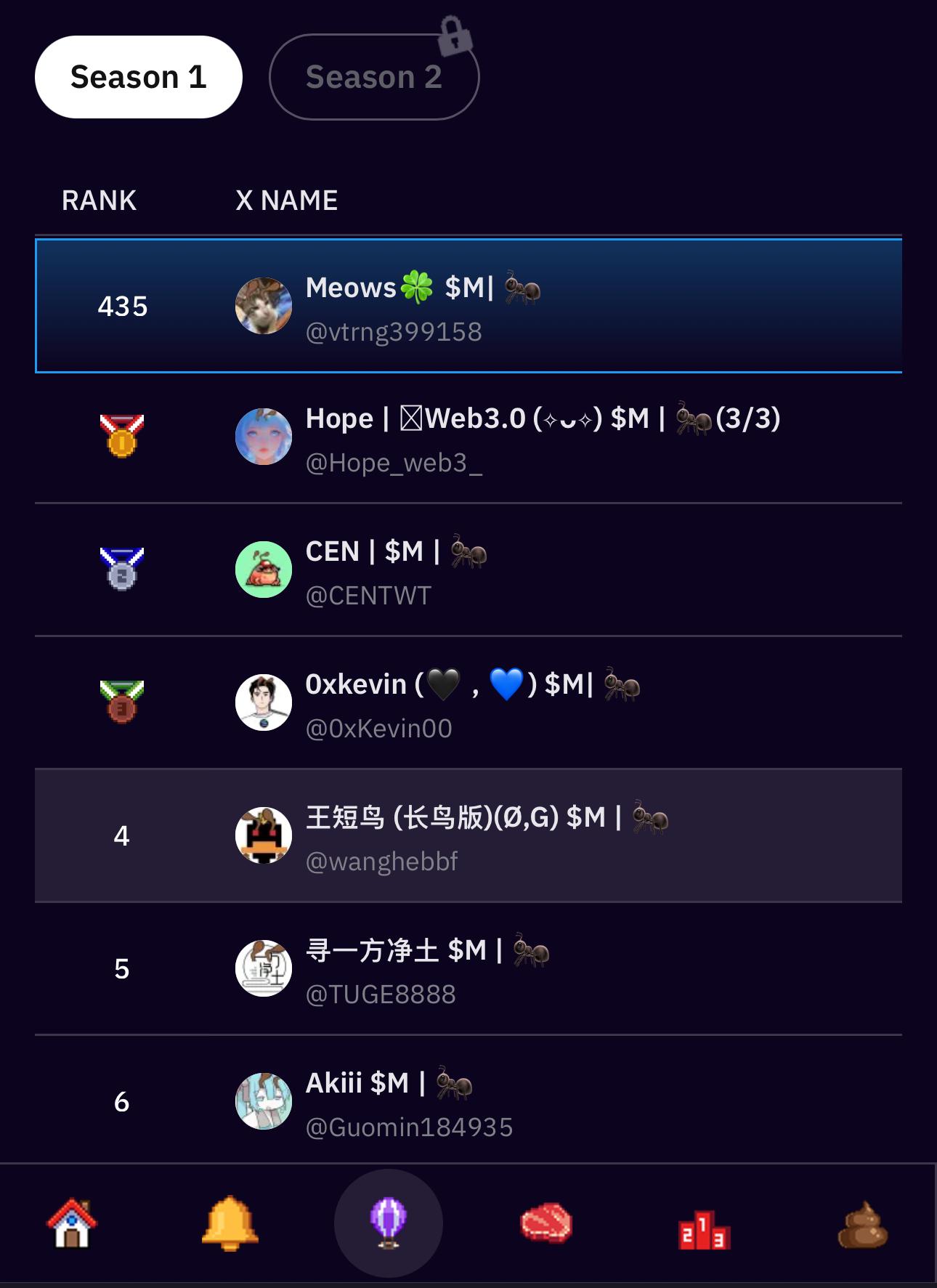
Task: View the Guomin184935 row ranked 6
Action: pos(468,1103)
